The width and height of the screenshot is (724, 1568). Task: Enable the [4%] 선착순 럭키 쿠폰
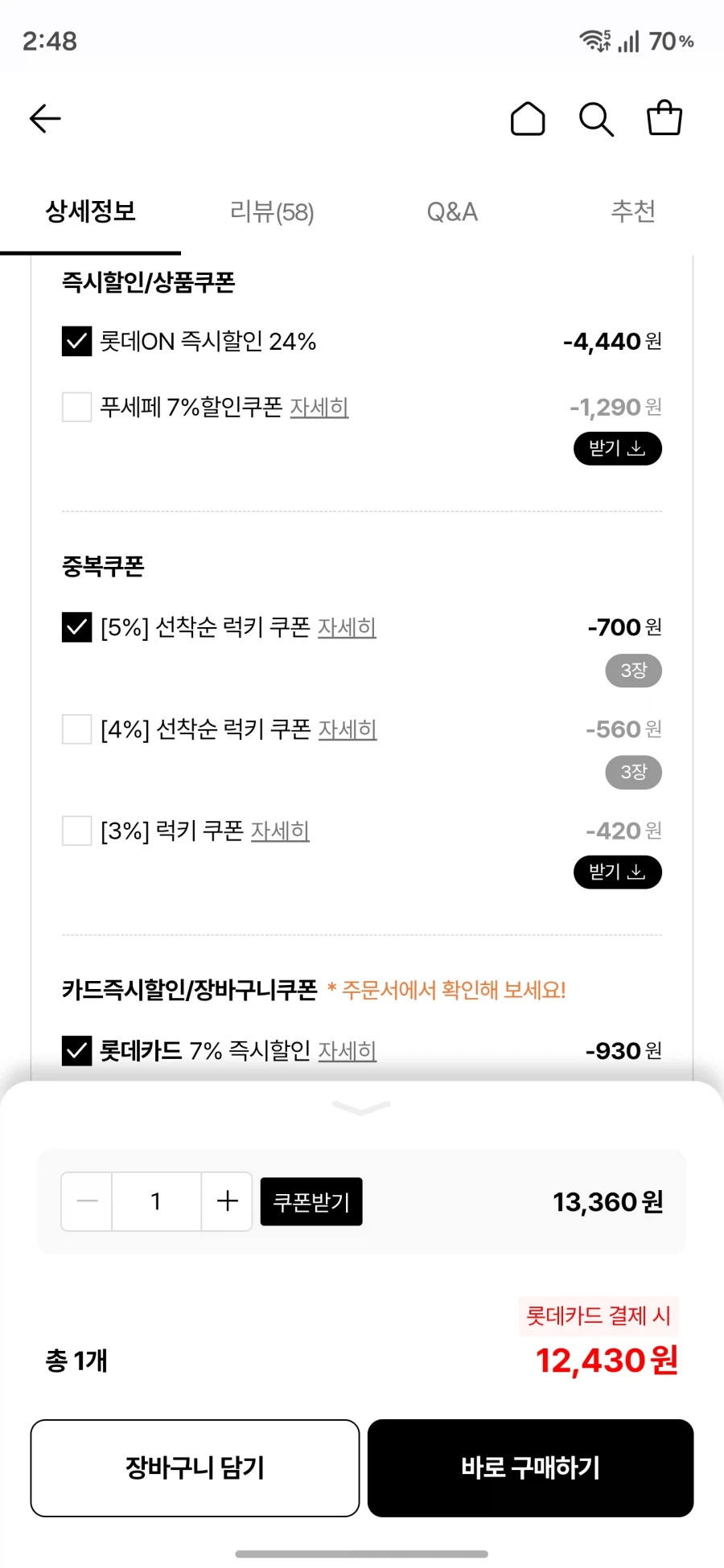[76, 729]
